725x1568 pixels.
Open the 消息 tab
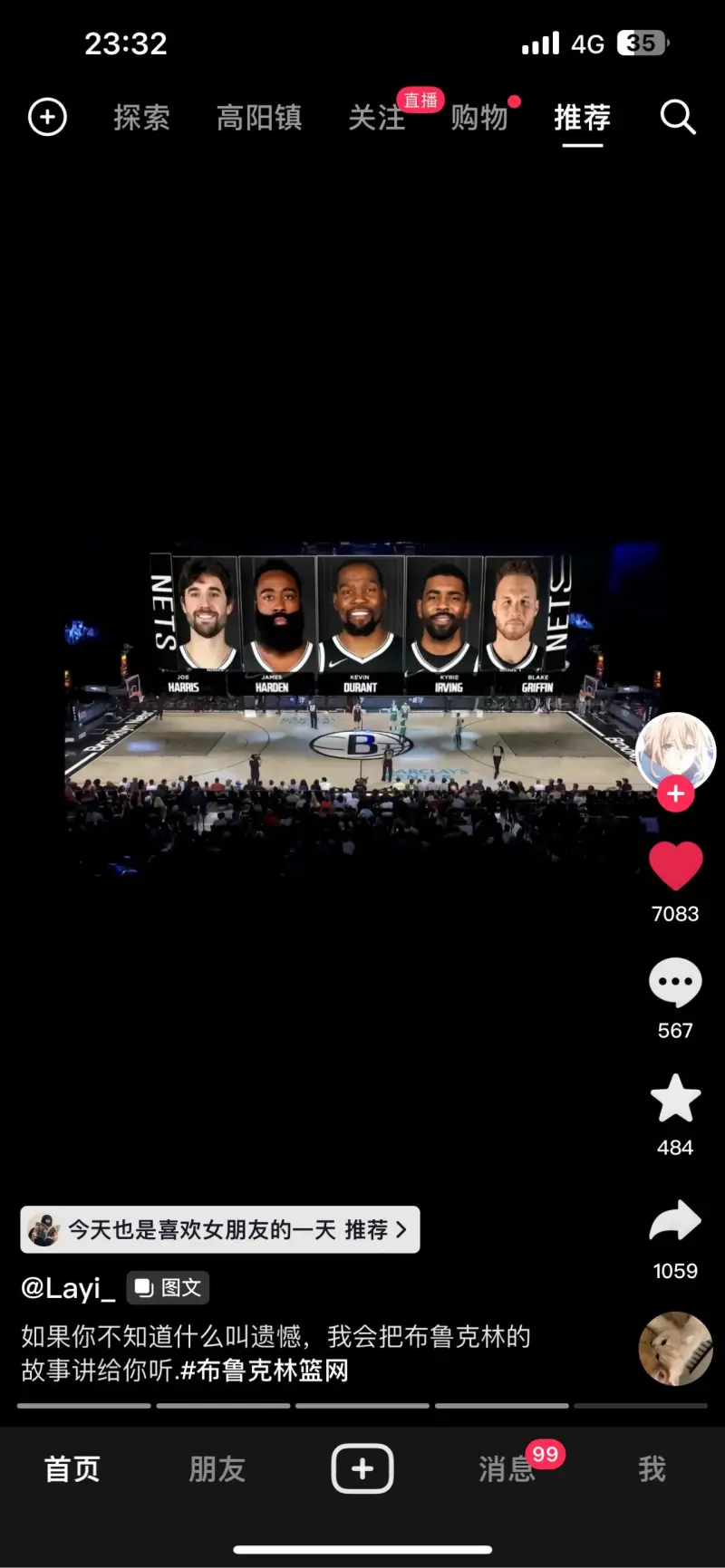(x=507, y=1468)
